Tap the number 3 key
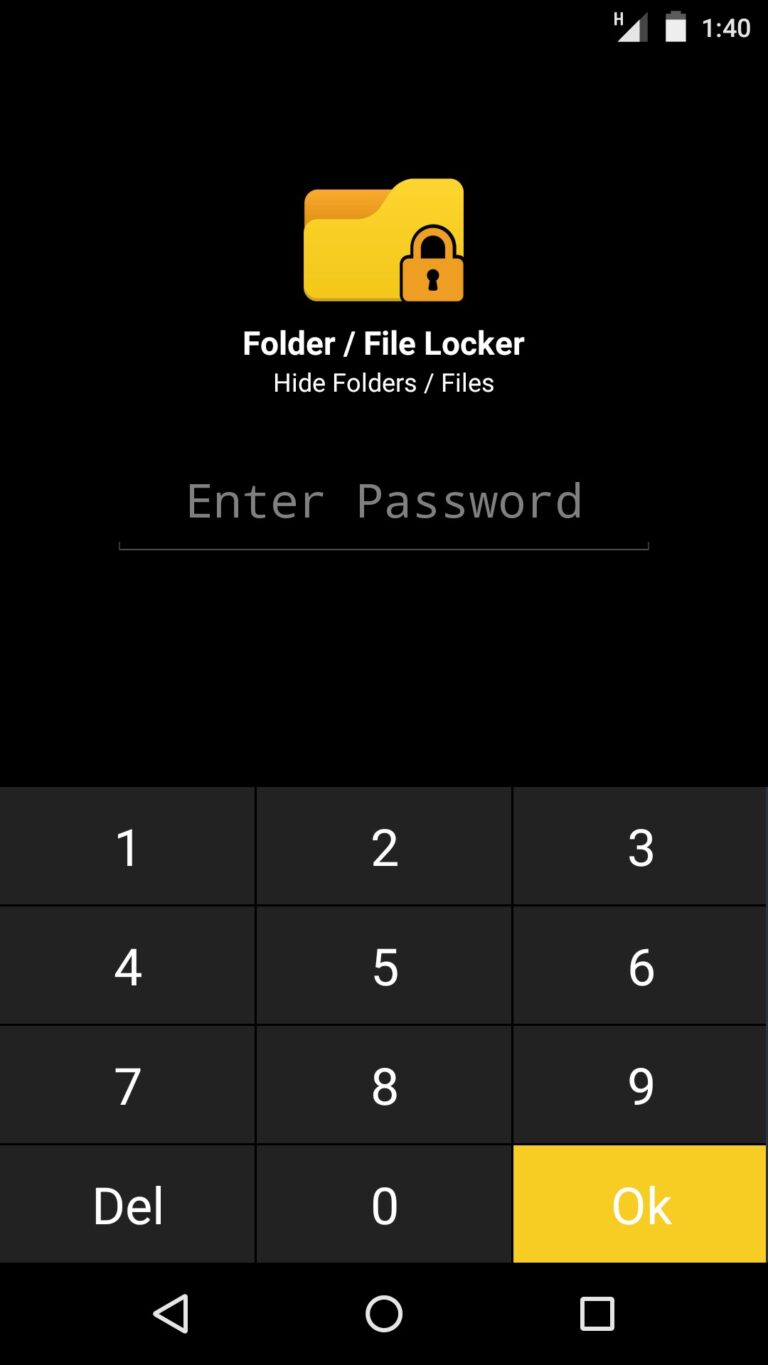 pos(640,846)
